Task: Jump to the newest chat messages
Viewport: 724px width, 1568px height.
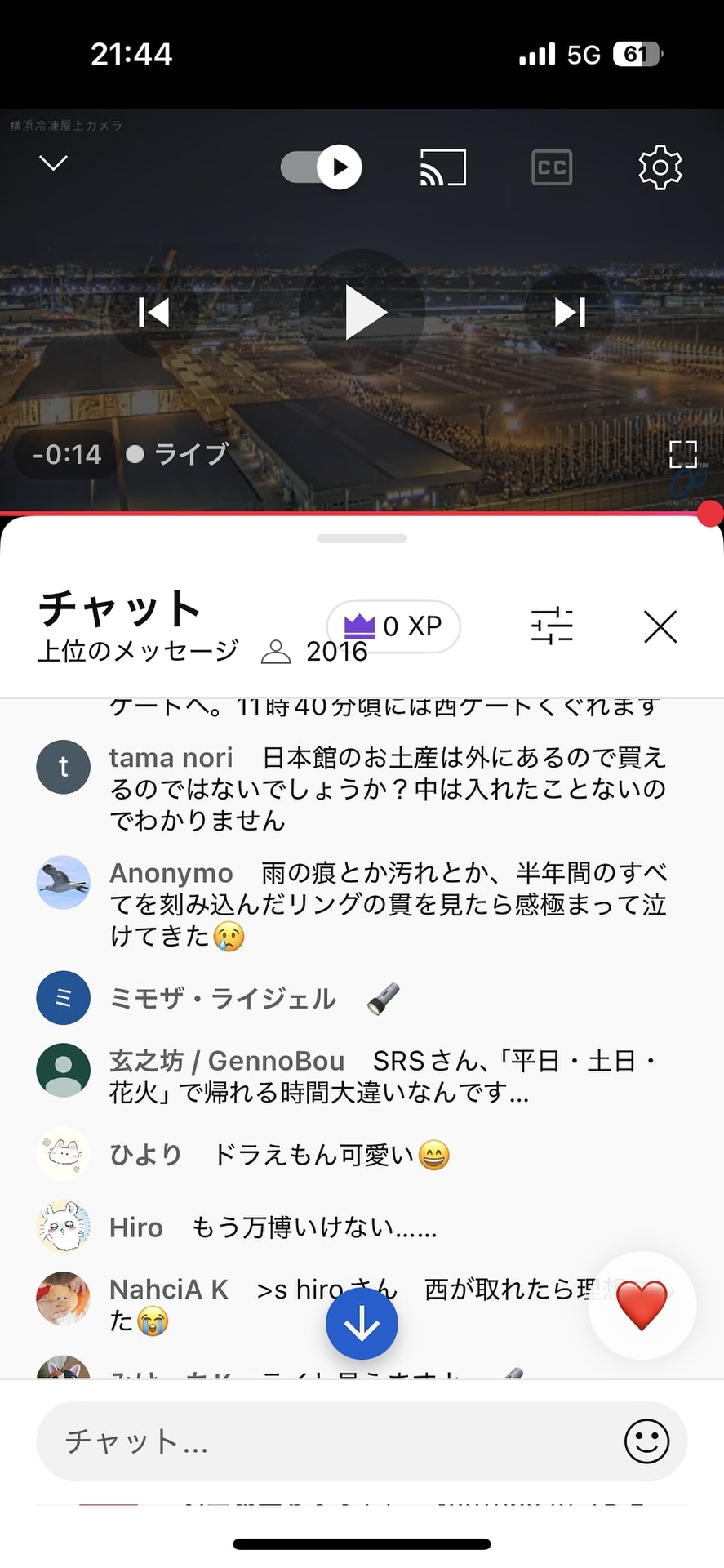Action: [x=362, y=1324]
